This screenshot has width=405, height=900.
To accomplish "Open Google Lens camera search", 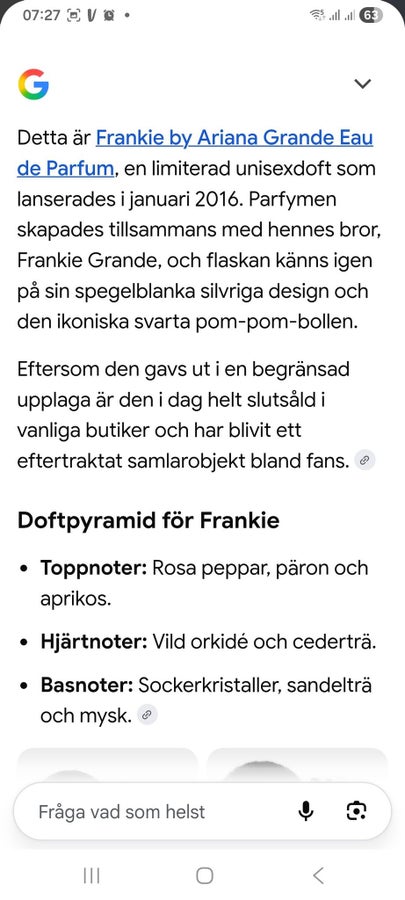I will [x=357, y=811].
